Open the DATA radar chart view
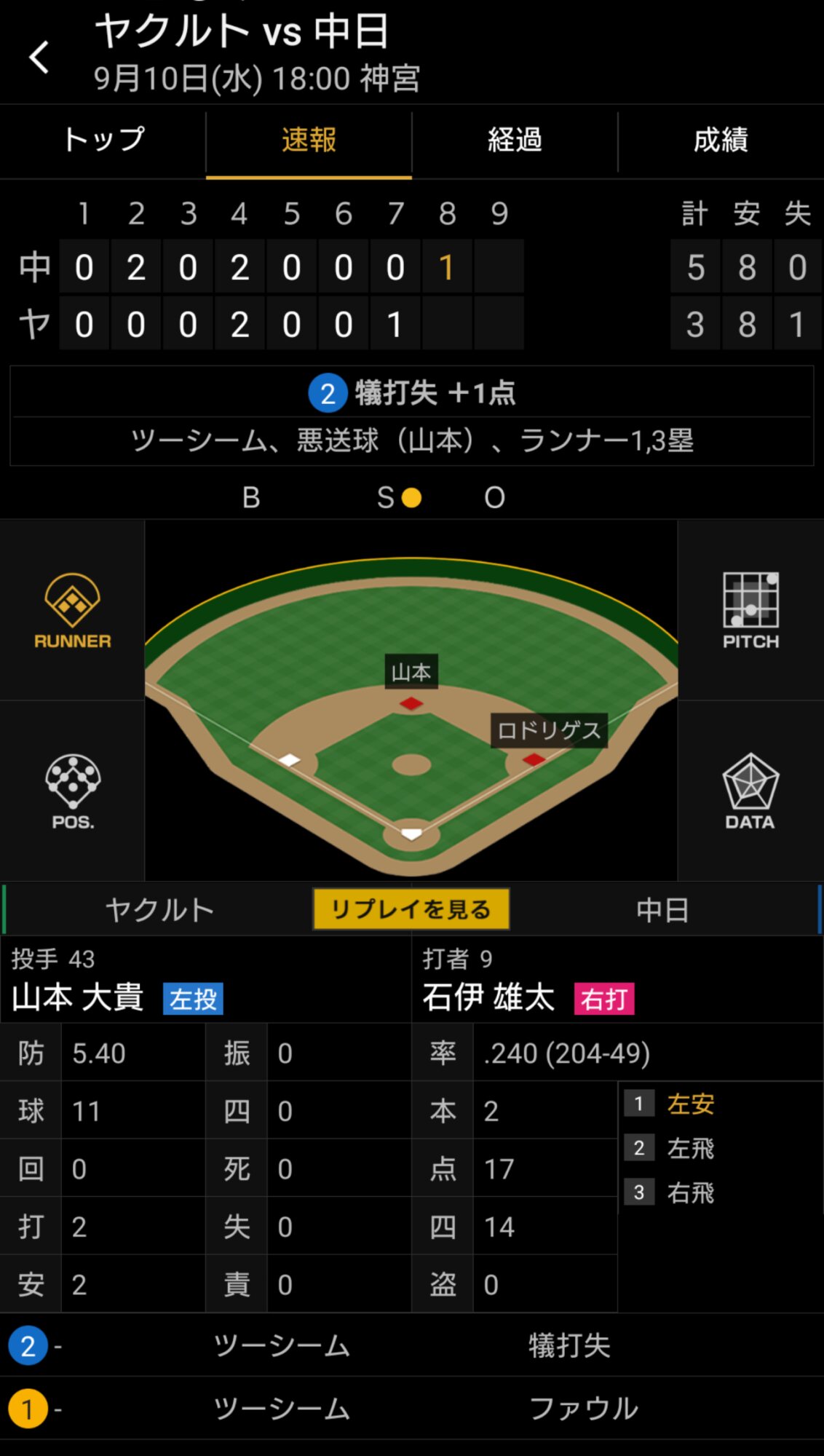This screenshot has width=824, height=1456. 750,791
